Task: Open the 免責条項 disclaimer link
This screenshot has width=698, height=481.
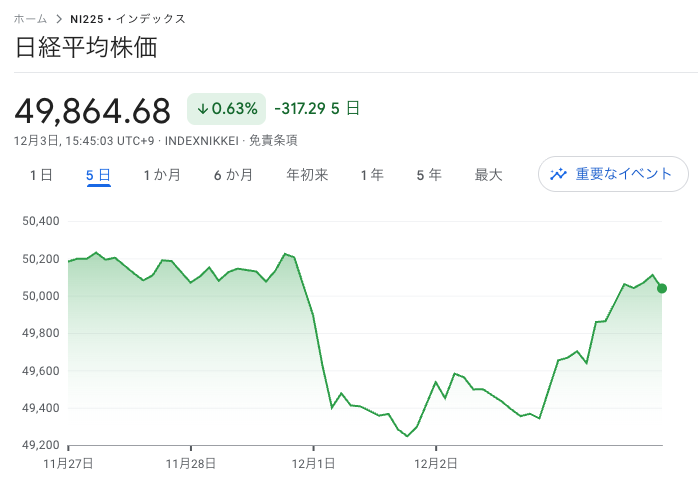Action: pyautogui.click(x=273, y=141)
